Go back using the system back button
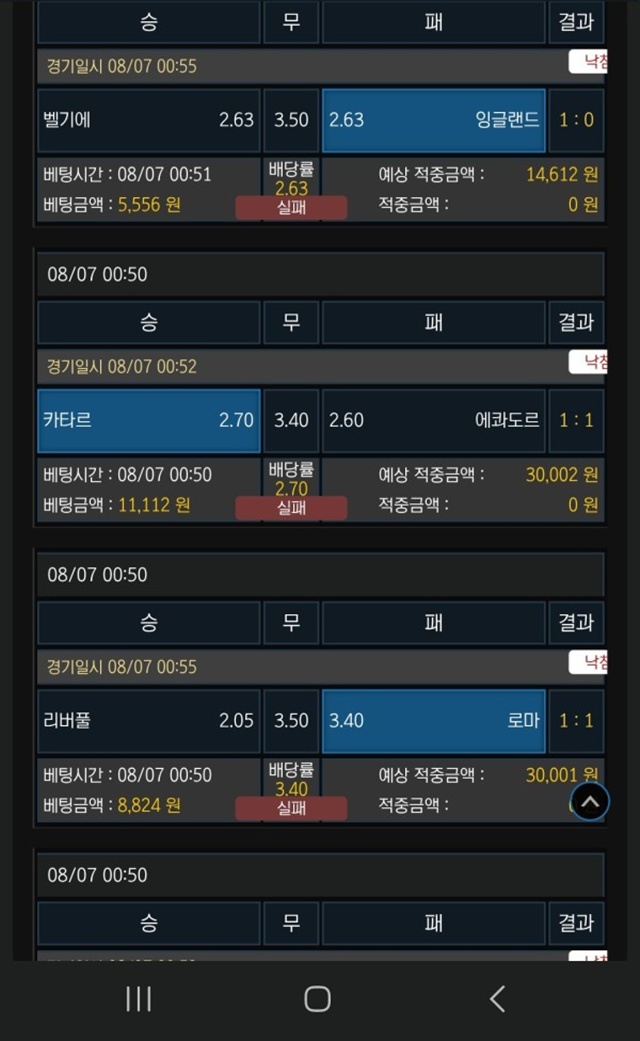 point(497,998)
